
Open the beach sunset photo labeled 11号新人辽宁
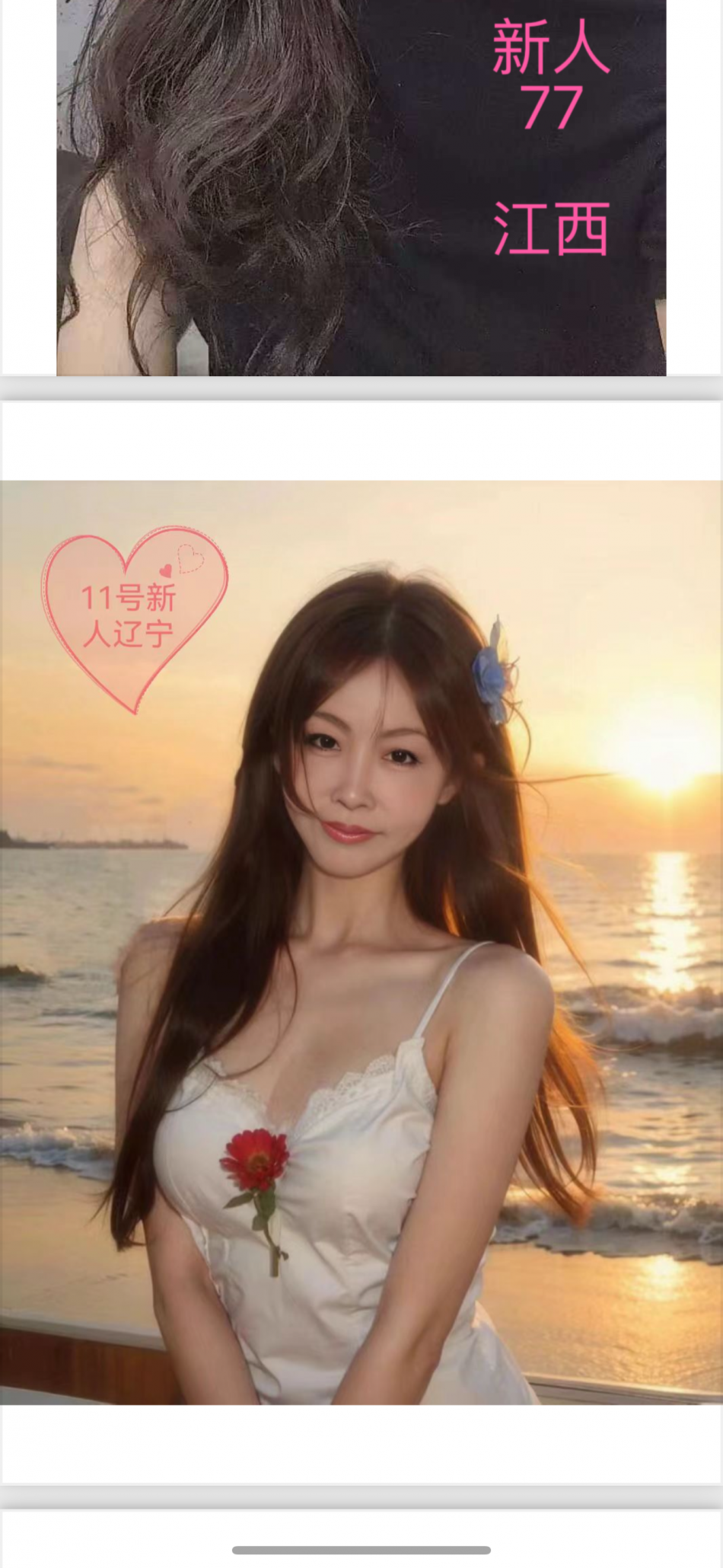[x=361, y=942]
